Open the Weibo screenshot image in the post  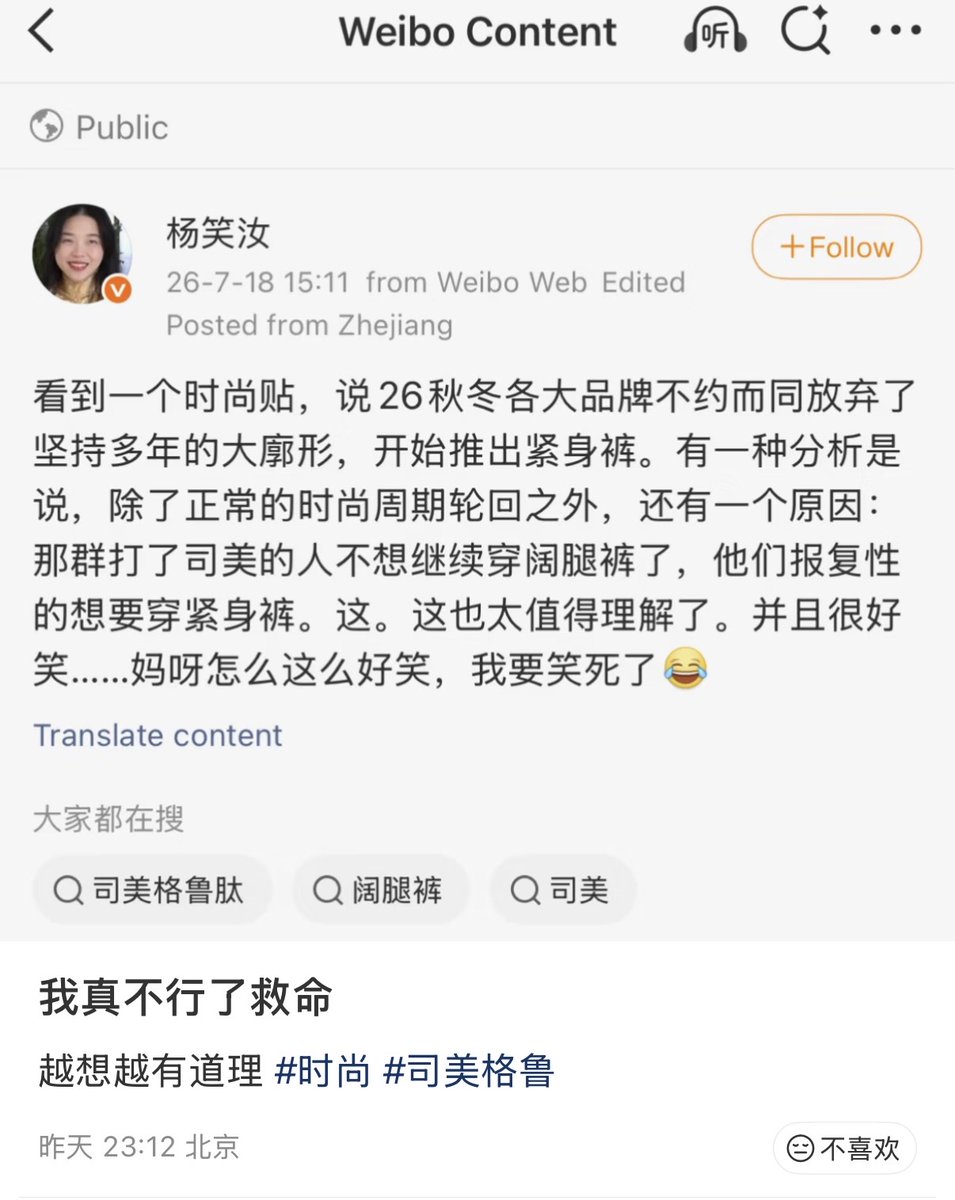click(477, 470)
